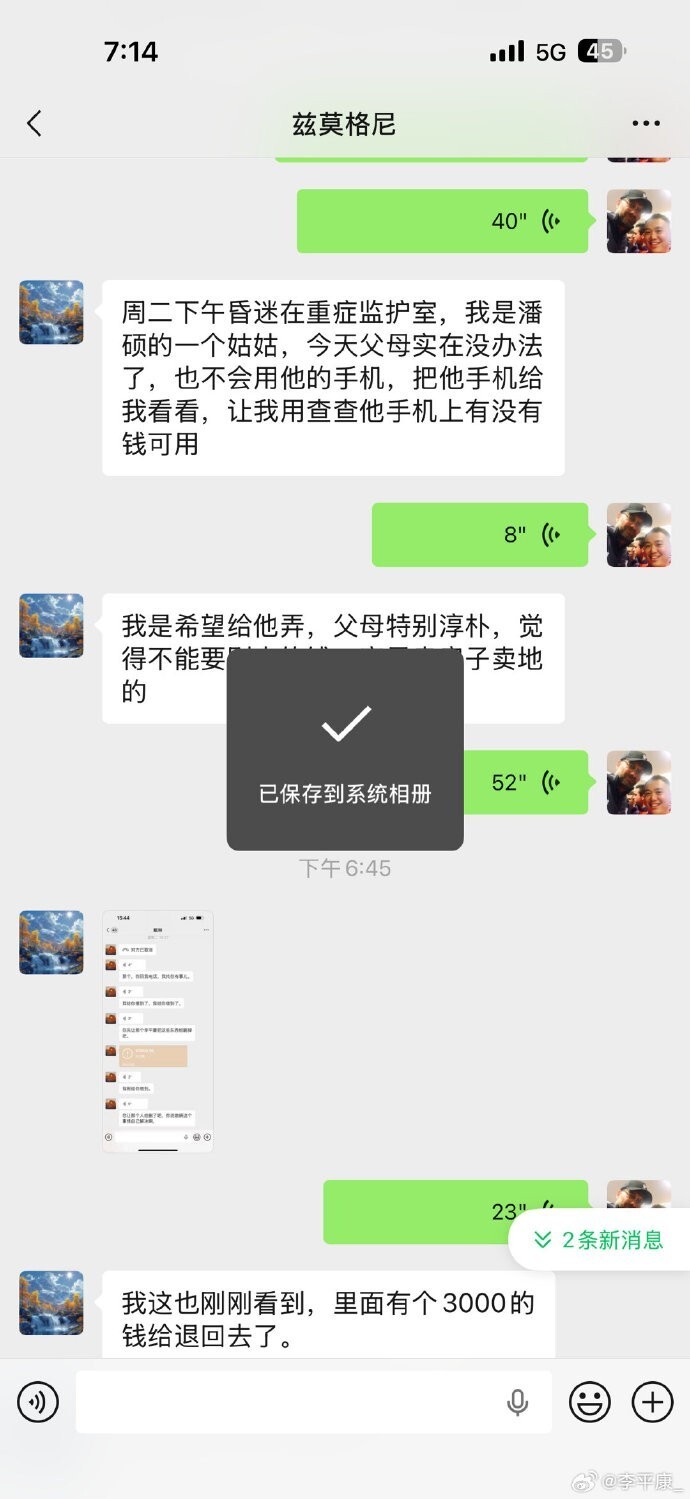The image size is (690, 1499).
Task: Open the shared chat screenshot image
Action: tap(158, 1031)
